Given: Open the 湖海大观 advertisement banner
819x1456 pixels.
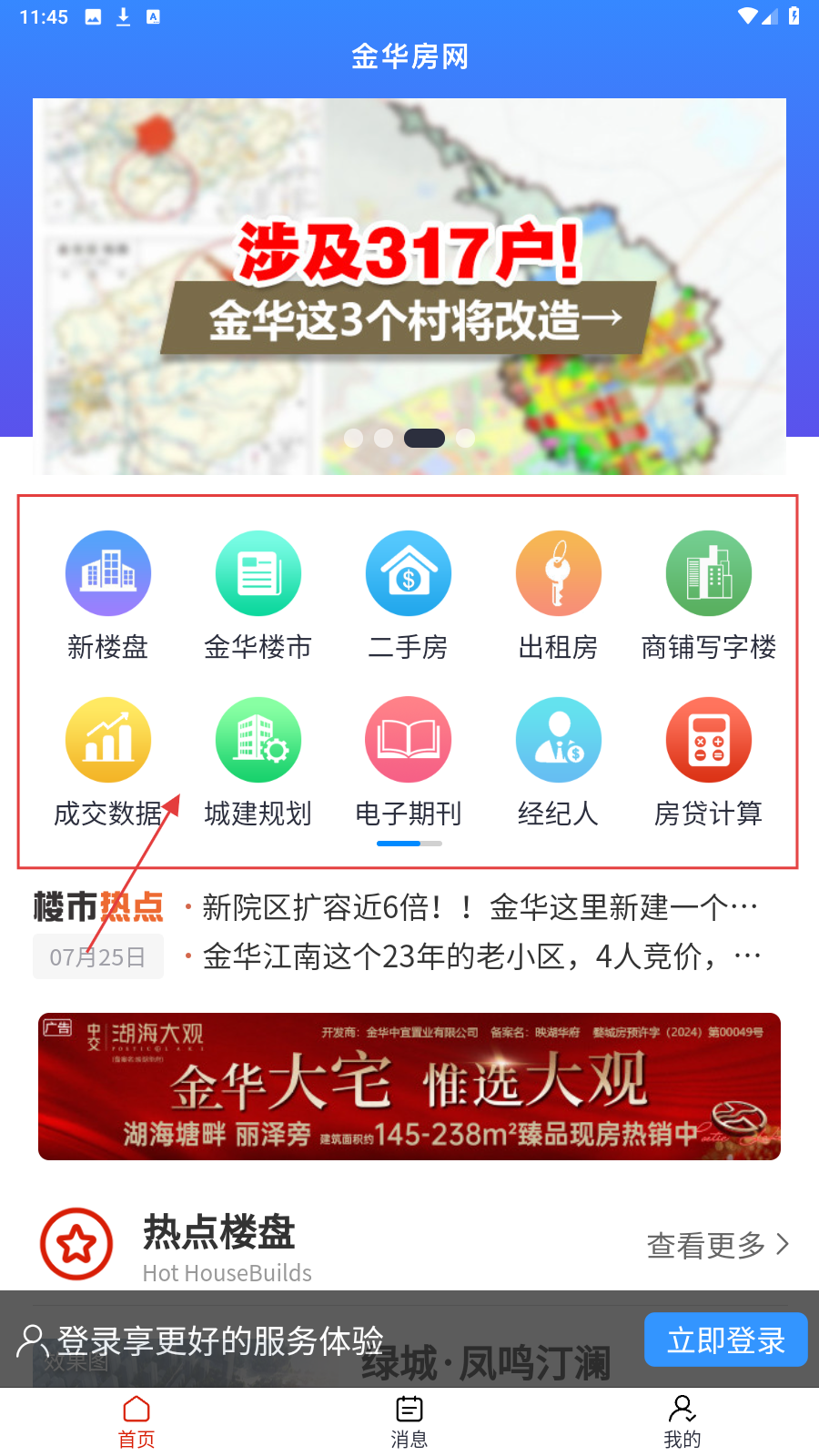Looking at the screenshot, I should click(409, 1087).
